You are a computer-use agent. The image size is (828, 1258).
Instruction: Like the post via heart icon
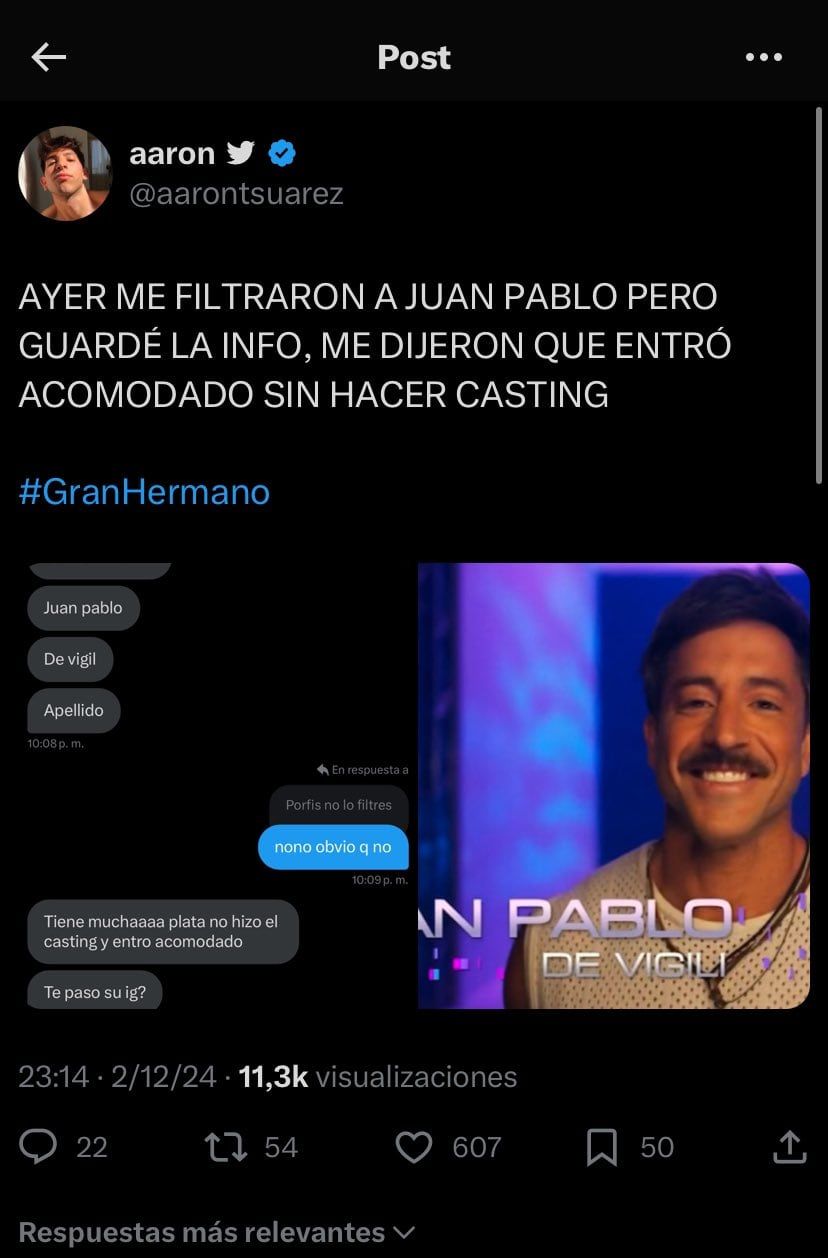[413, 1147]
